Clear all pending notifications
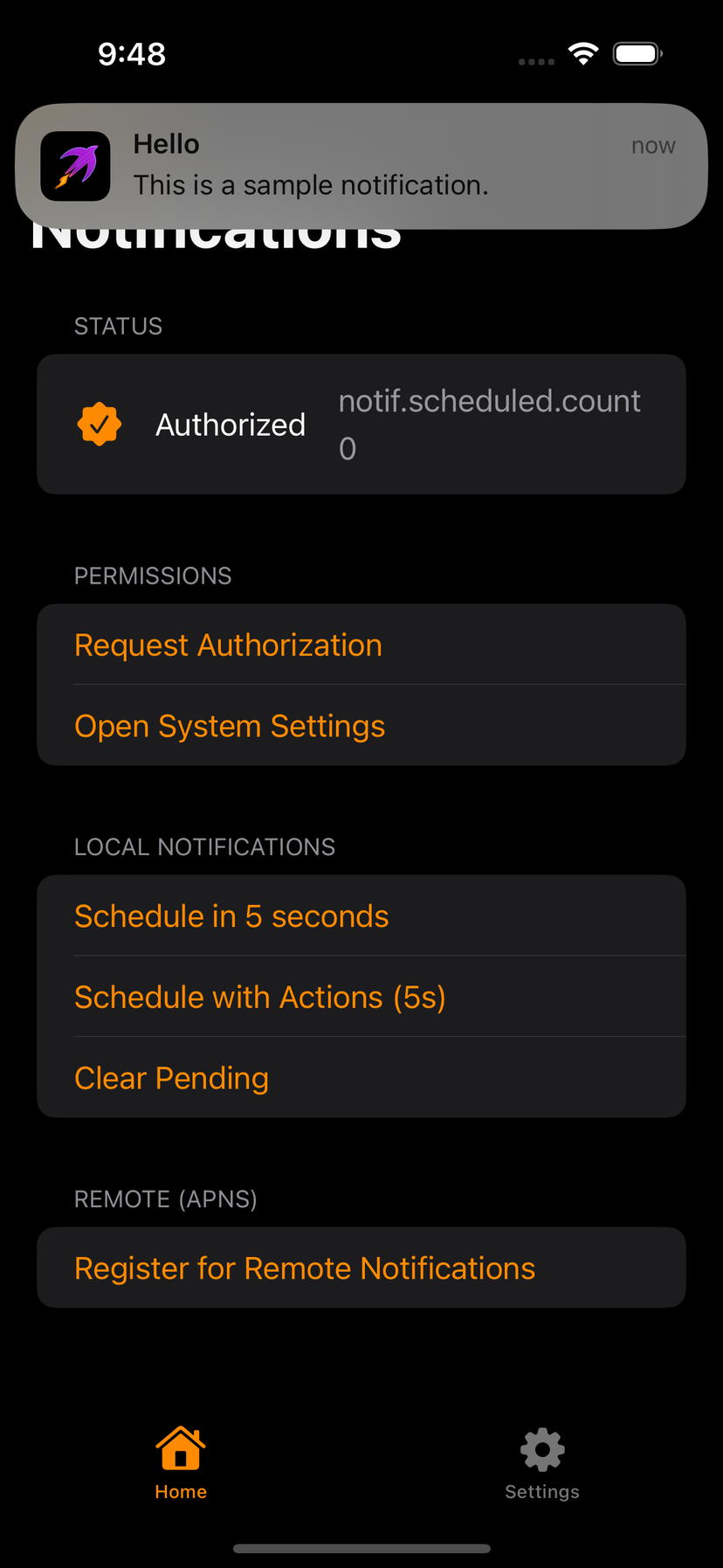 pos(171,1078)
